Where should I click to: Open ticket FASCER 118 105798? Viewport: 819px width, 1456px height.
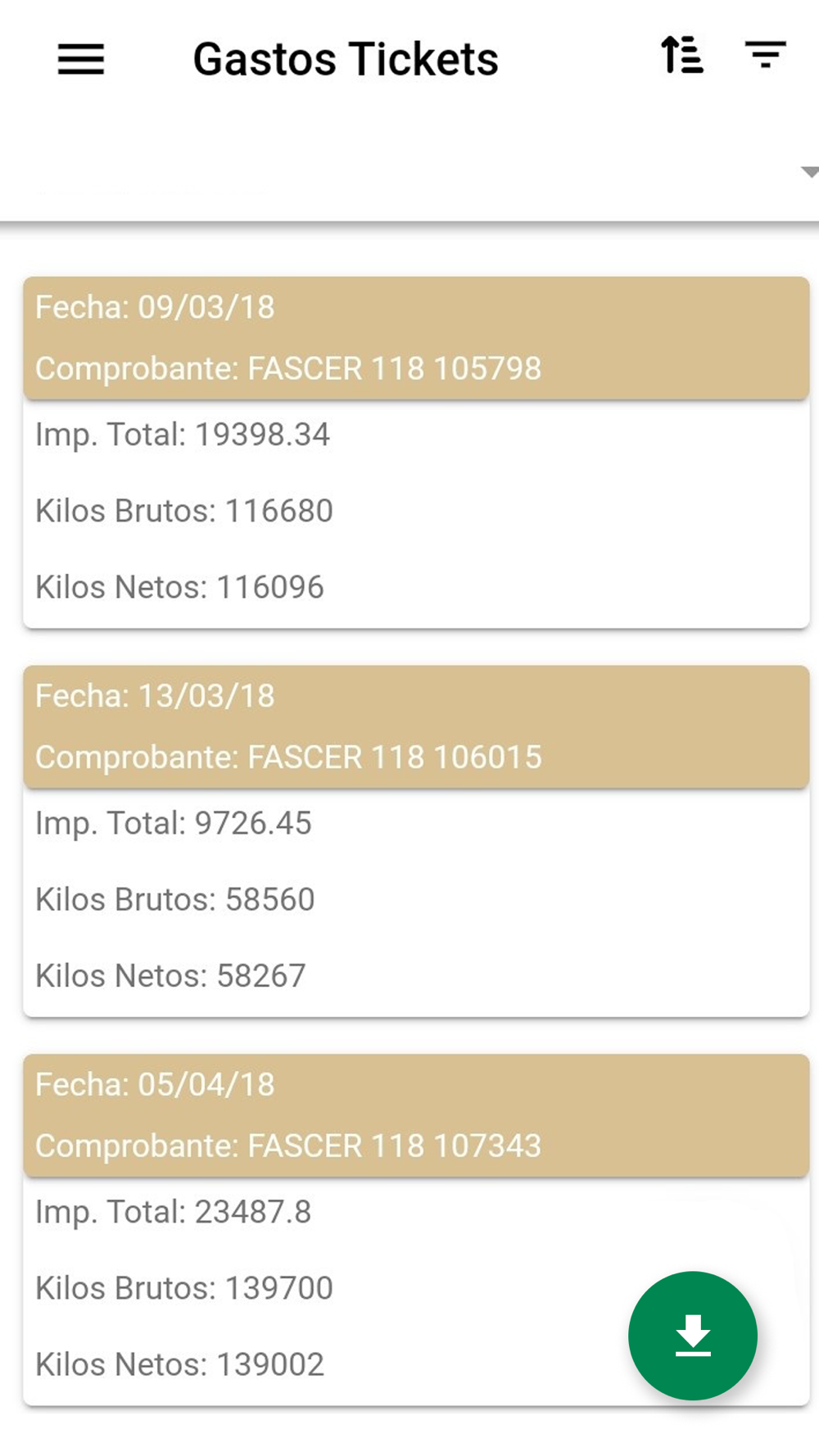pyautogui.click(x=416, y=453)
